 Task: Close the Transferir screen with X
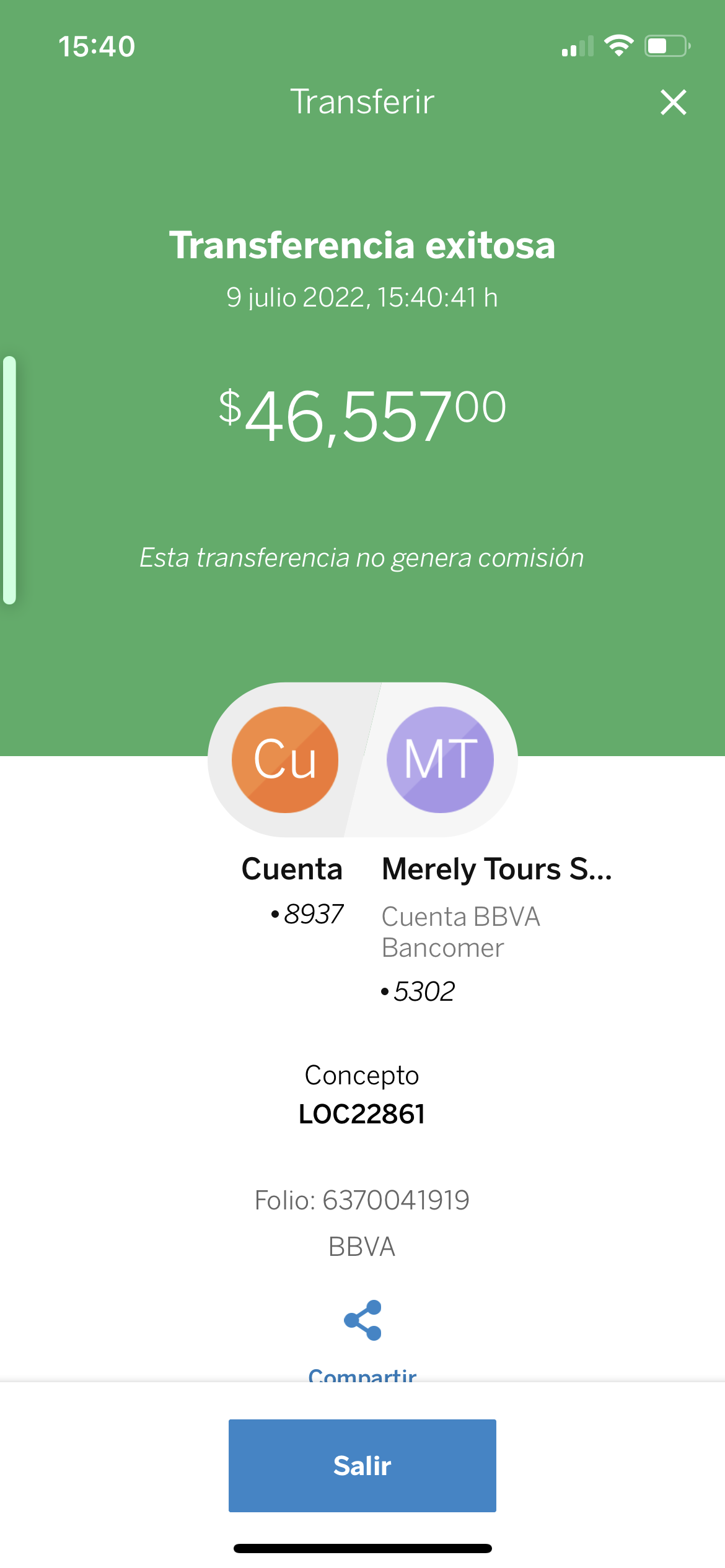674,102
